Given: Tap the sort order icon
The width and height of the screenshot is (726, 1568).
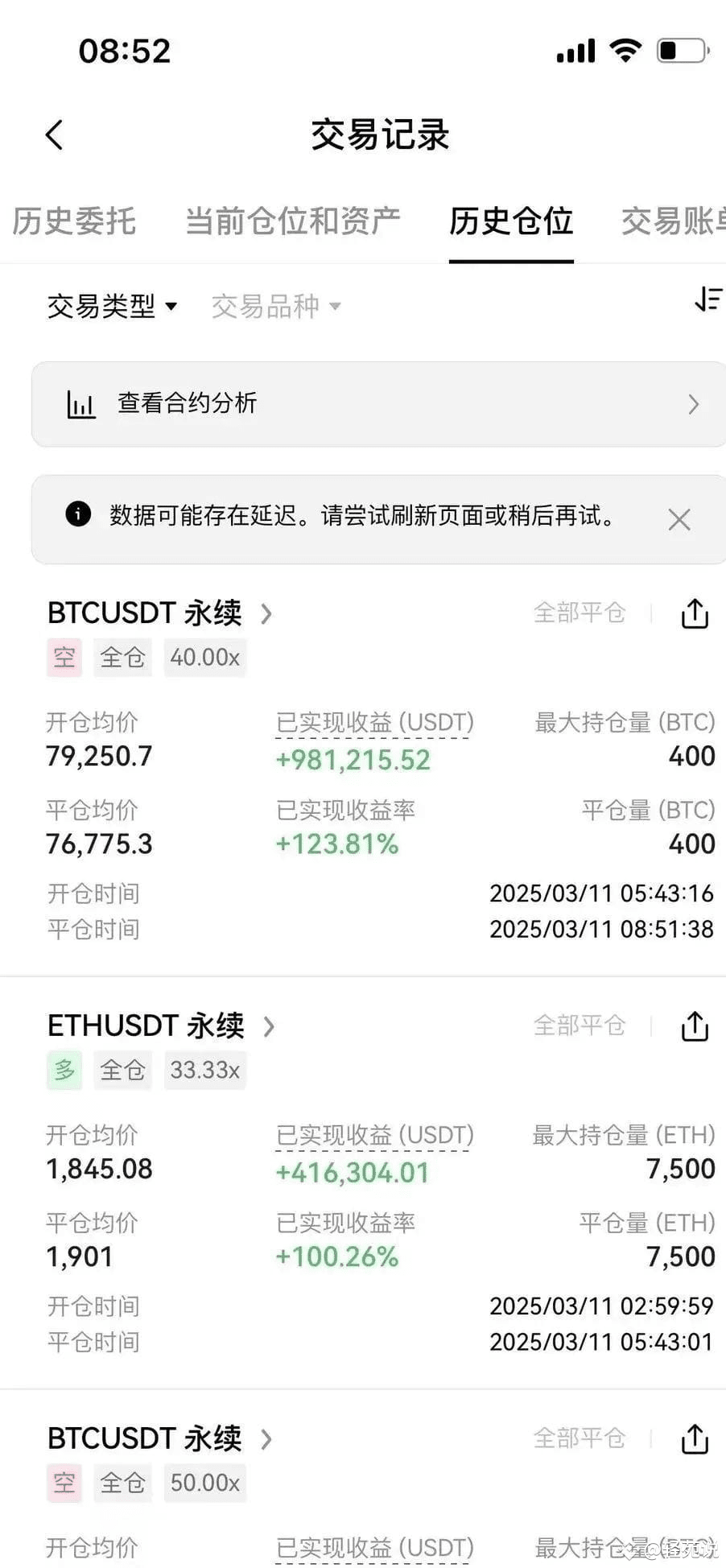Looking at the screenshot, I should (x=707, y=299).
